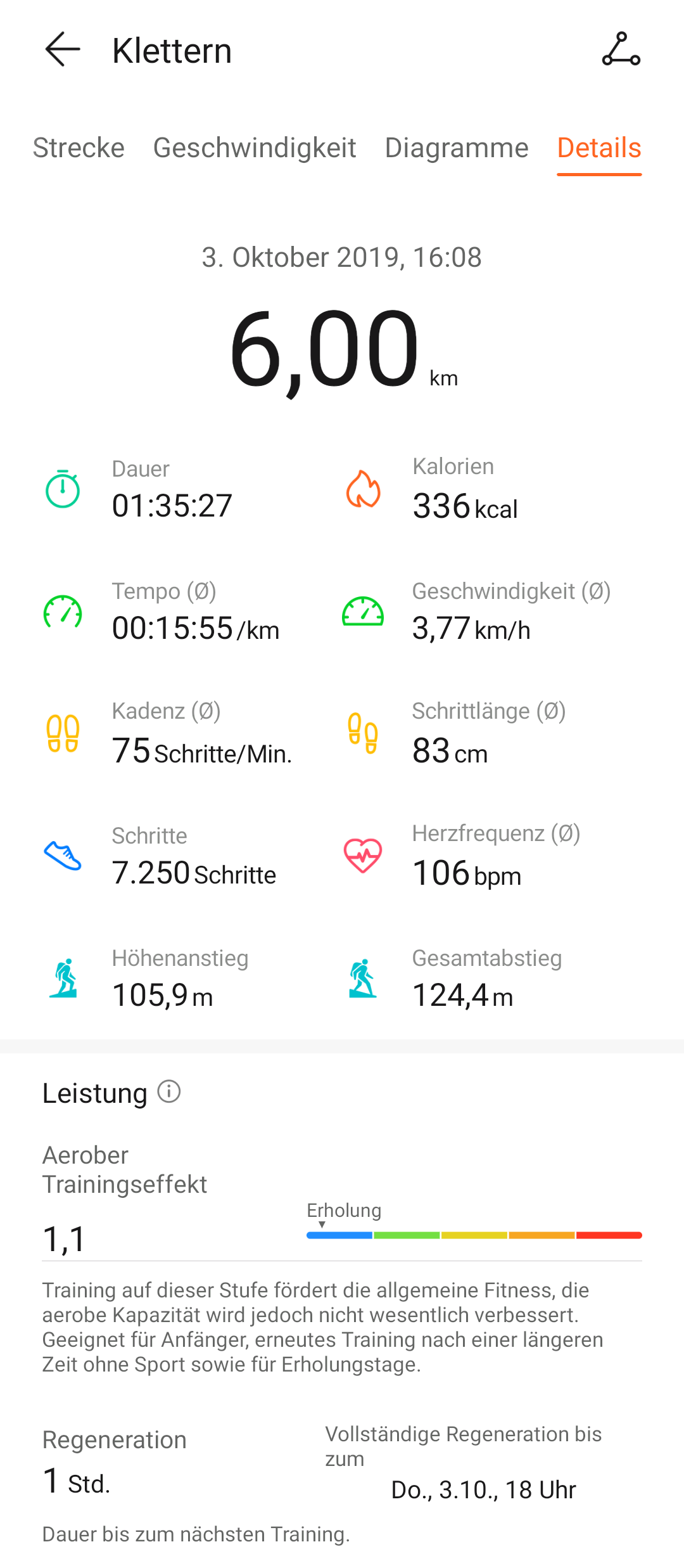Open the route sharing icon

[621, 49]
